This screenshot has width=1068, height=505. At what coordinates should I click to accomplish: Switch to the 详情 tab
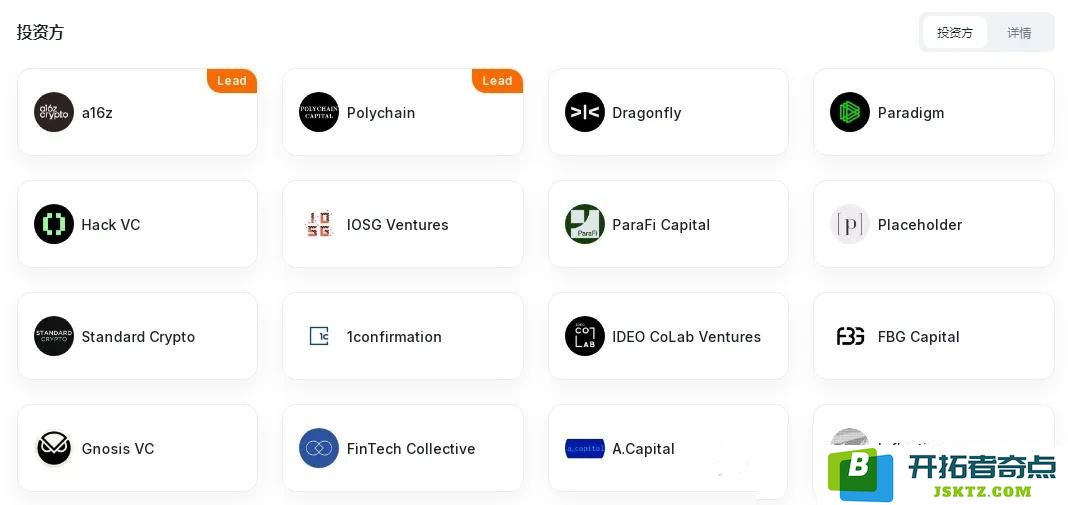(x=1019, y=32)
